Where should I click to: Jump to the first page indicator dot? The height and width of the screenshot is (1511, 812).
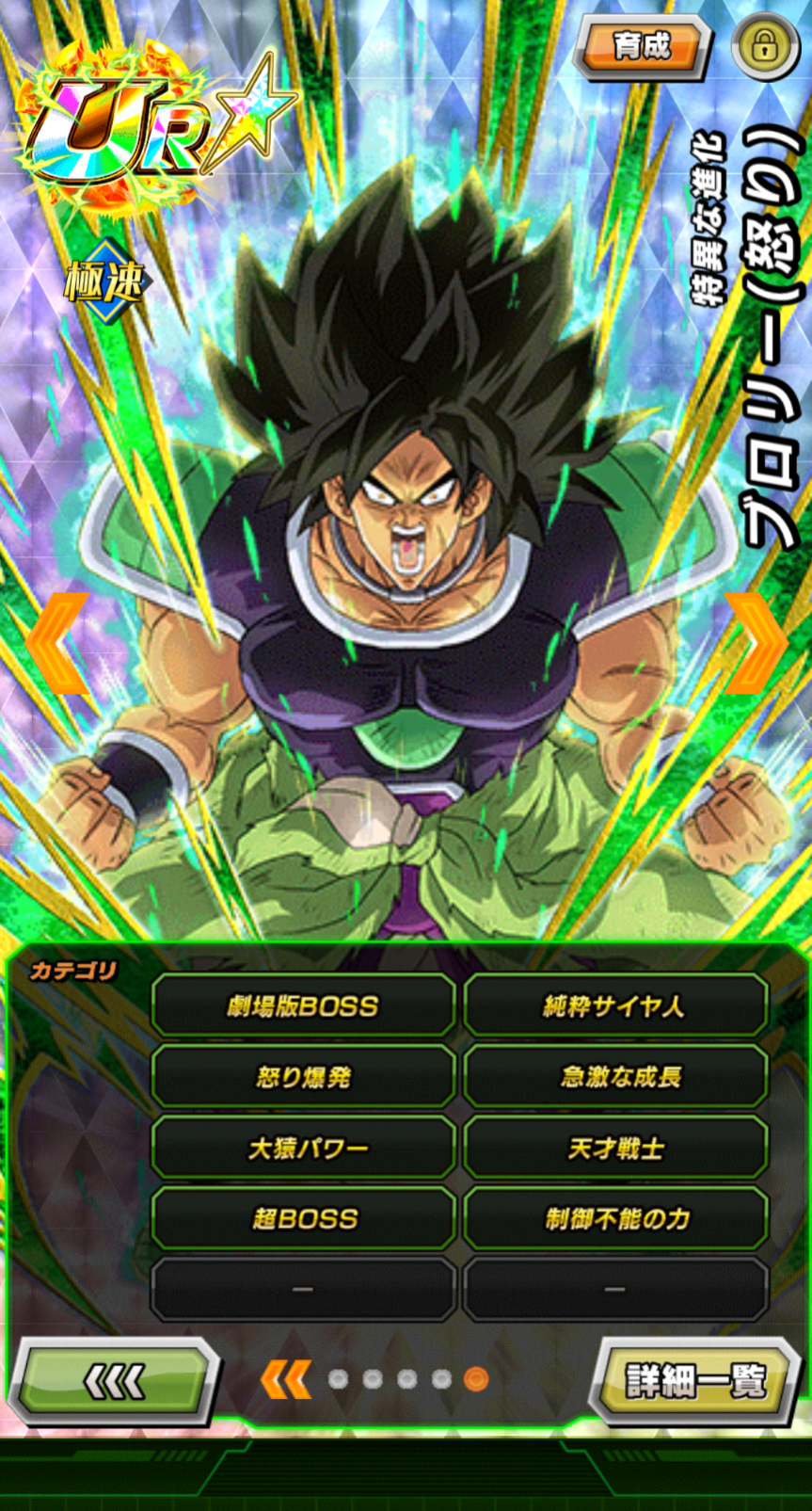pos(338,1379)
